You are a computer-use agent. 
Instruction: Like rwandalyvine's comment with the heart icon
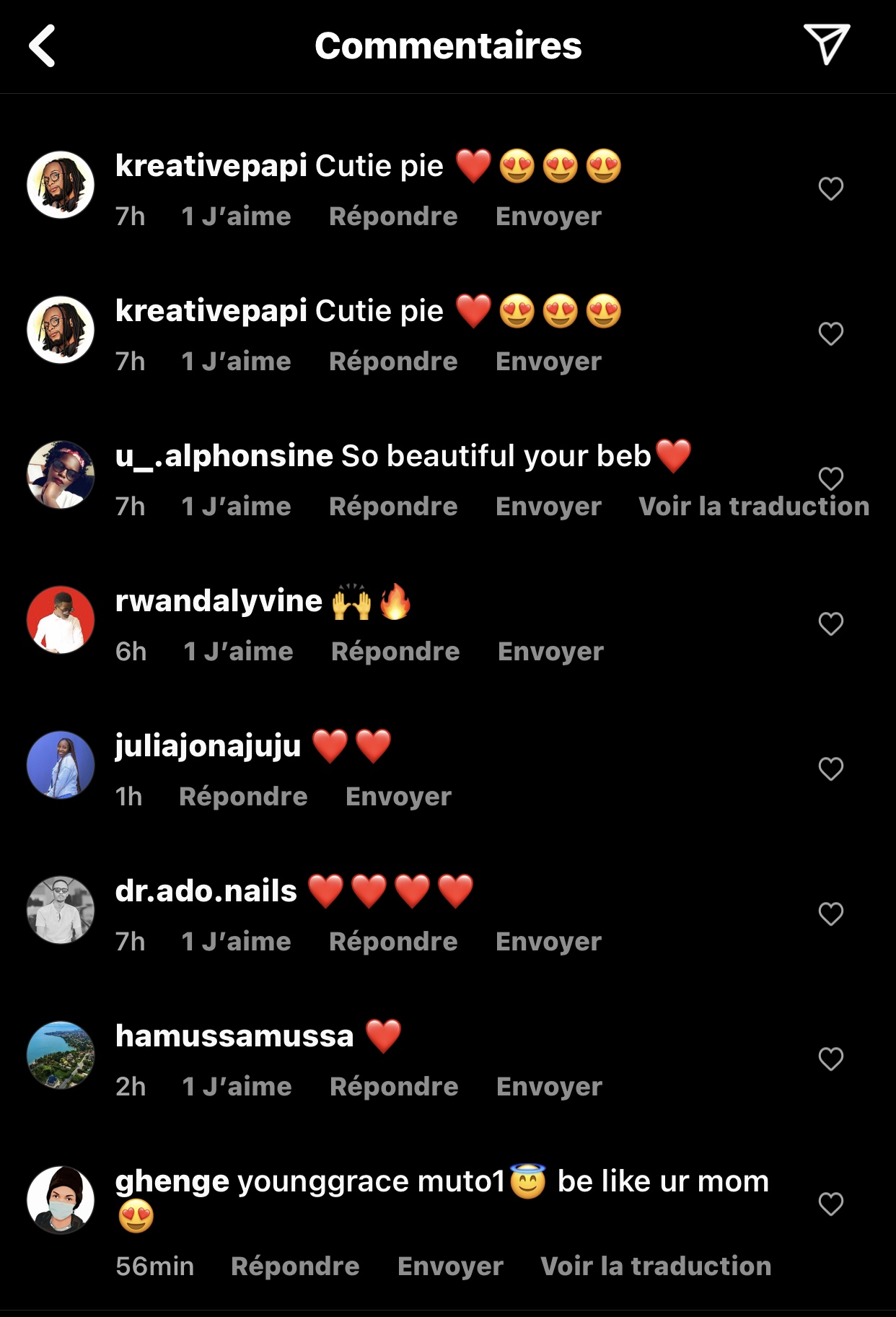click(x=830, y=624)
